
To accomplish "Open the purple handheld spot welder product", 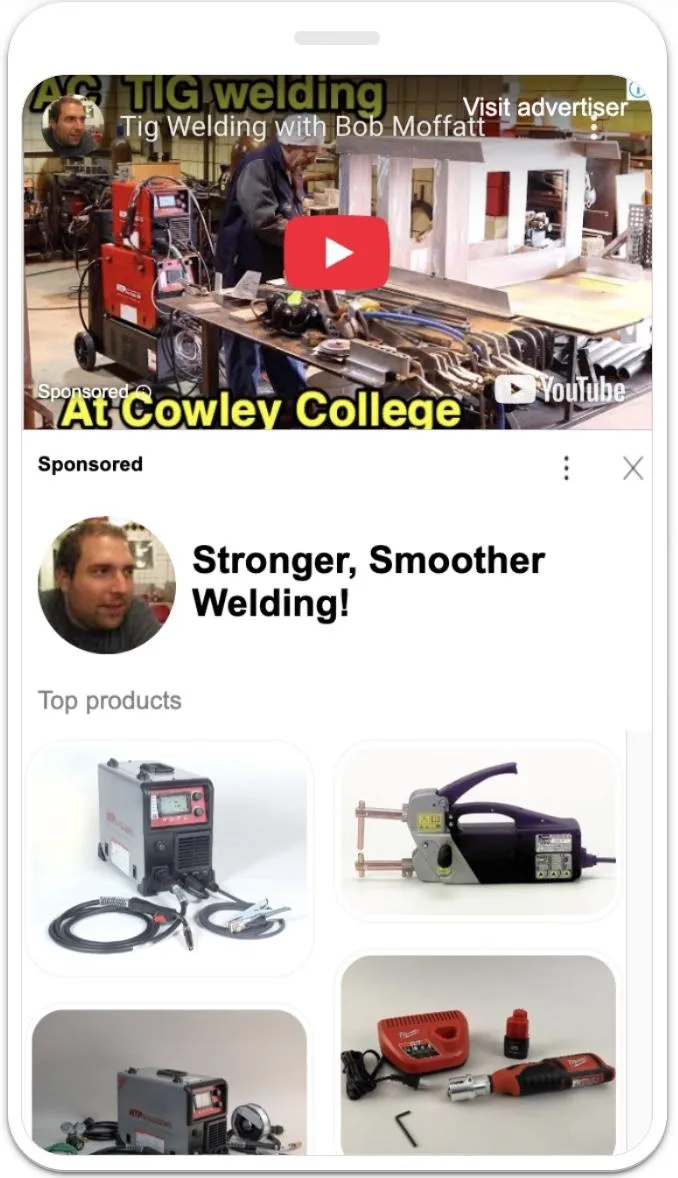I will point(478,830).
